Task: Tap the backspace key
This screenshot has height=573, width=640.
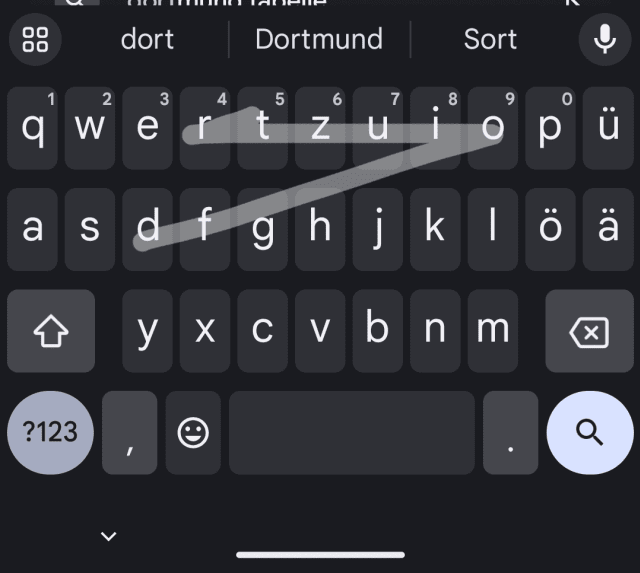Action: tap(589, 332)
